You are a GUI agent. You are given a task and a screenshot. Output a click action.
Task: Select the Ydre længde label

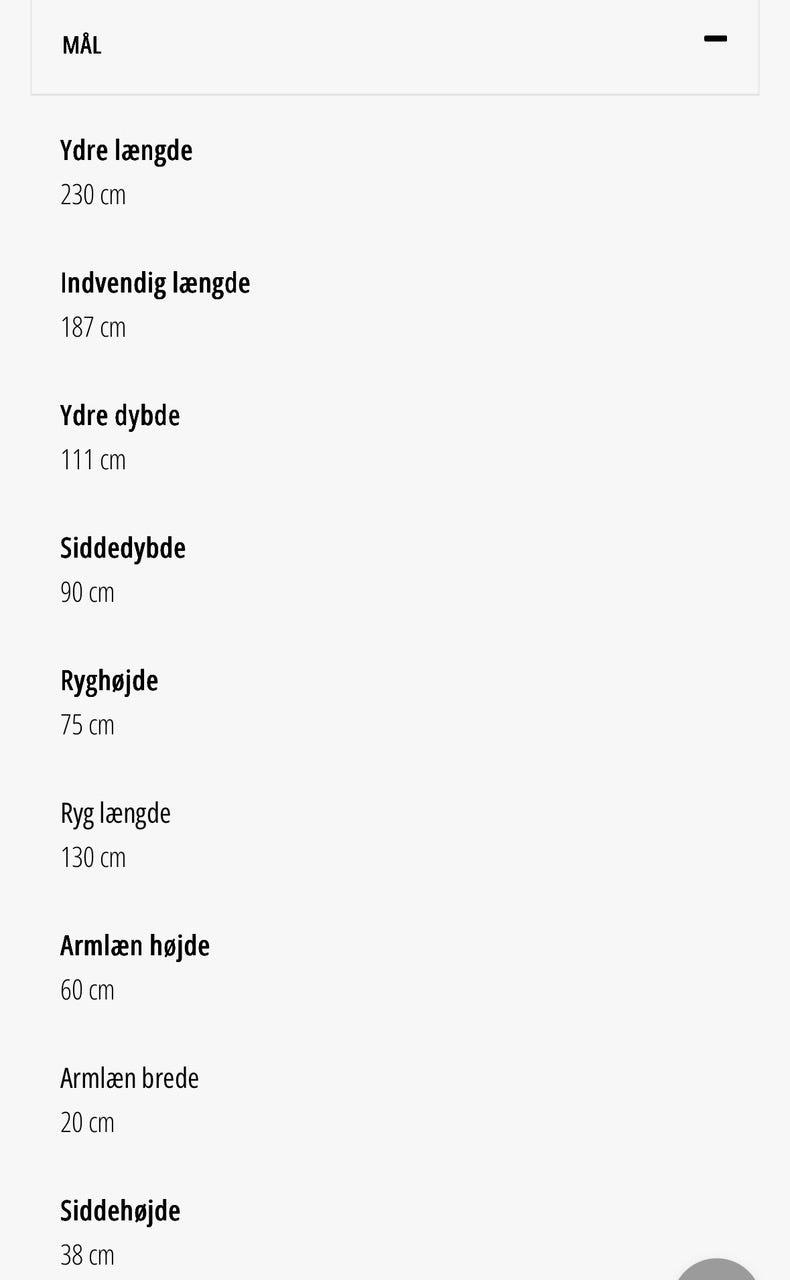click(x=126, y=150)
